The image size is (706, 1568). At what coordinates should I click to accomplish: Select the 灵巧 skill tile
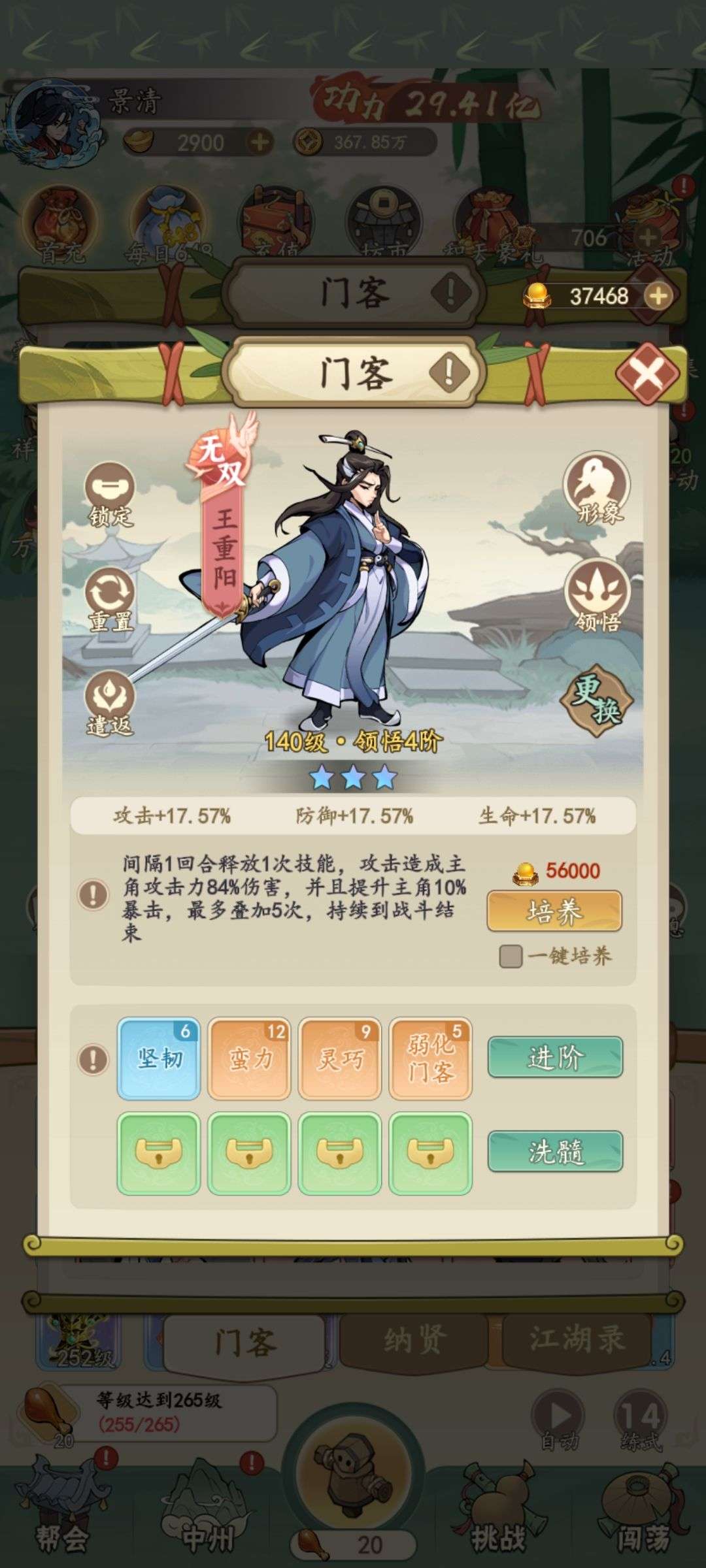click(340, 1058)
